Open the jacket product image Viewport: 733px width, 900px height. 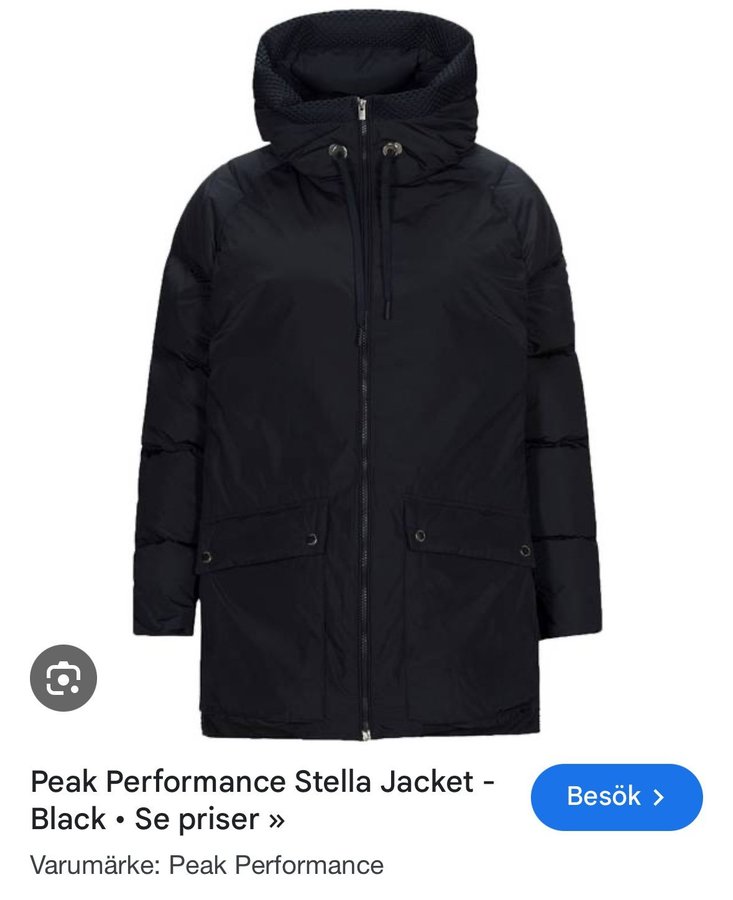point(367,380)
